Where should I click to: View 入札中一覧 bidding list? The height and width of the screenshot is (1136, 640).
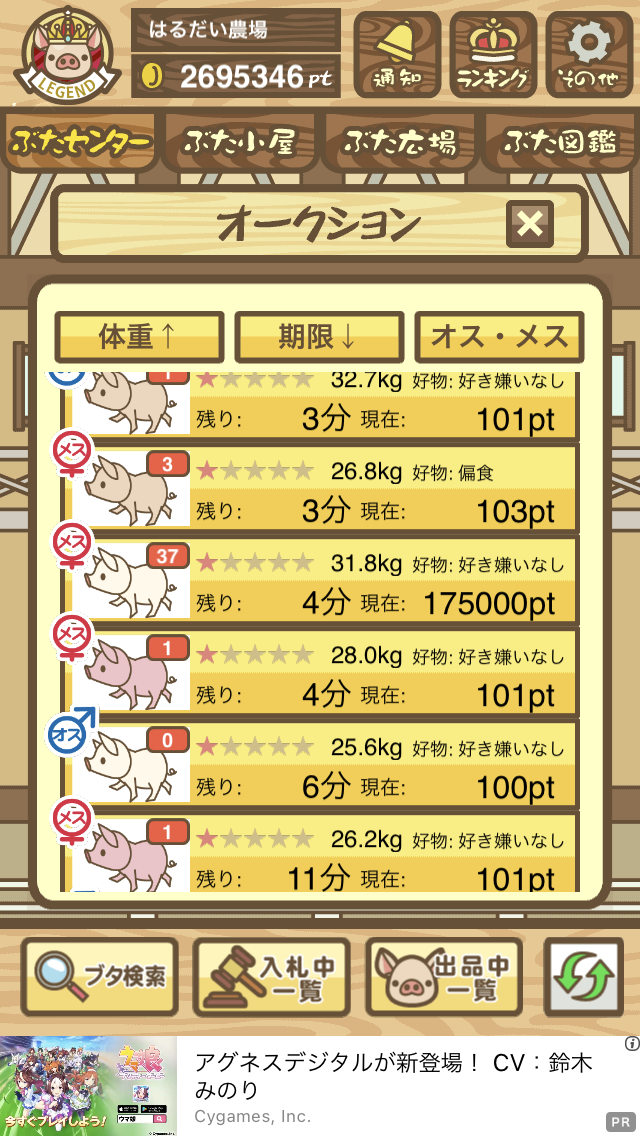(x=271, y=977)
